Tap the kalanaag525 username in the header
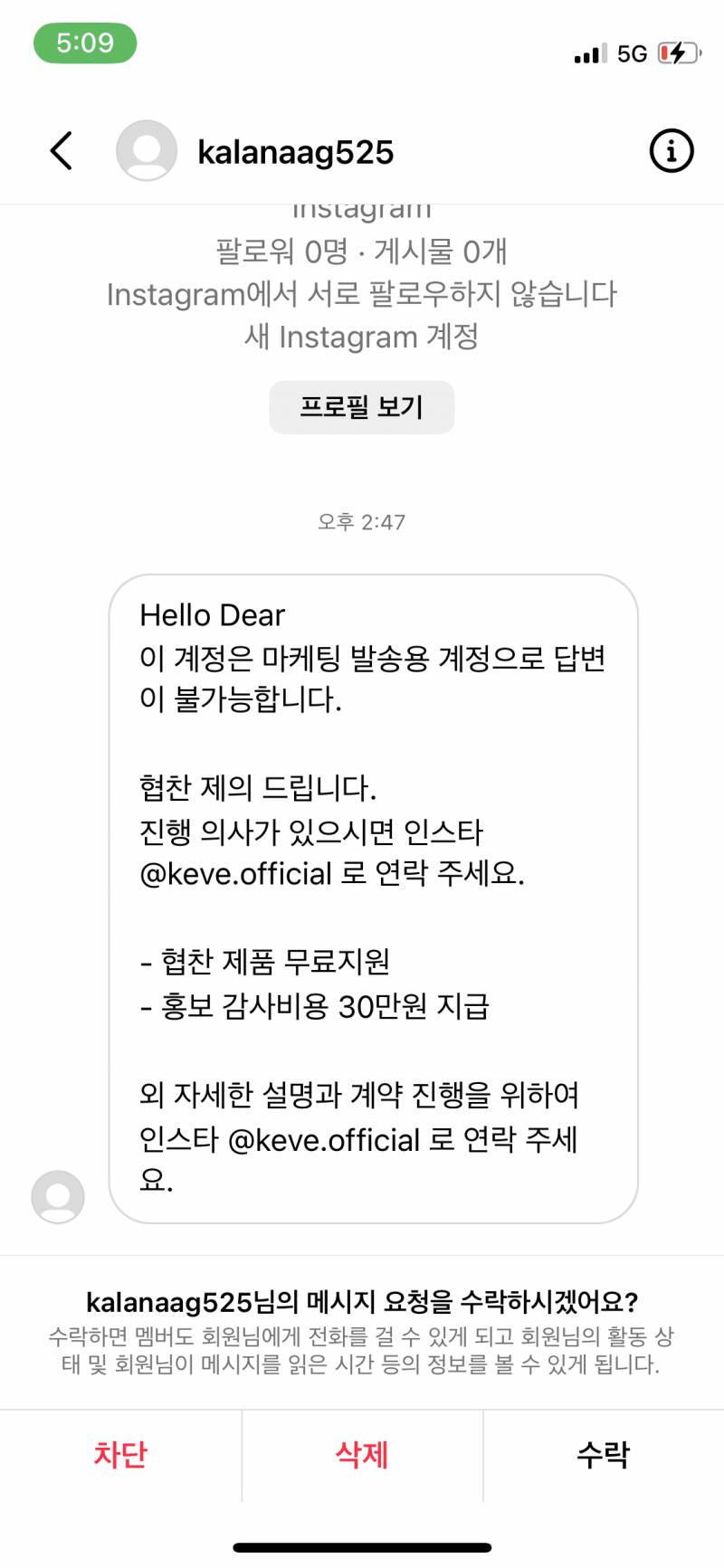 click(x=295, y=151)
